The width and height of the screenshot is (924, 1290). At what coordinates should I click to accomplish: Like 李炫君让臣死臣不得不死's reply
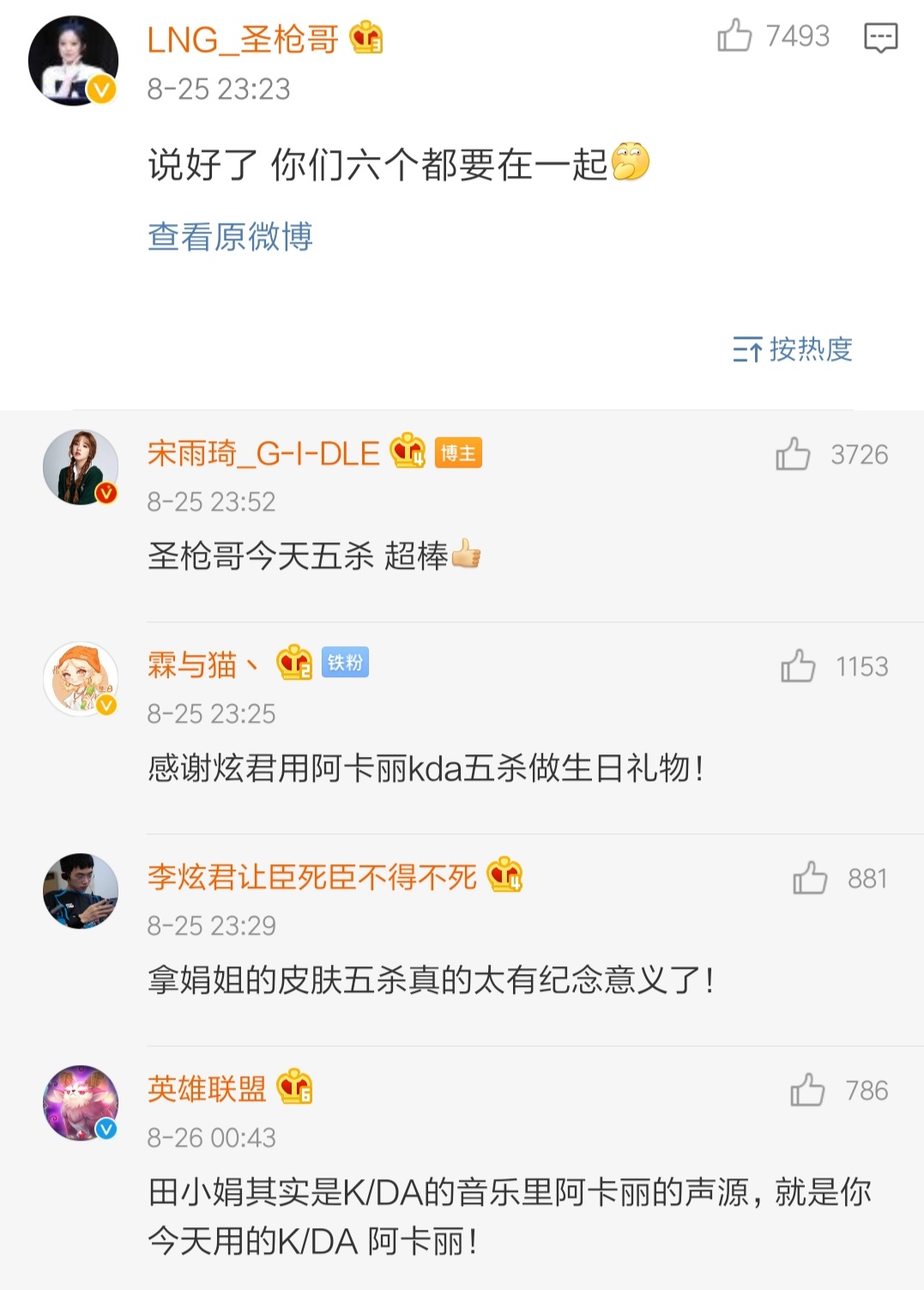coord(809,878)
